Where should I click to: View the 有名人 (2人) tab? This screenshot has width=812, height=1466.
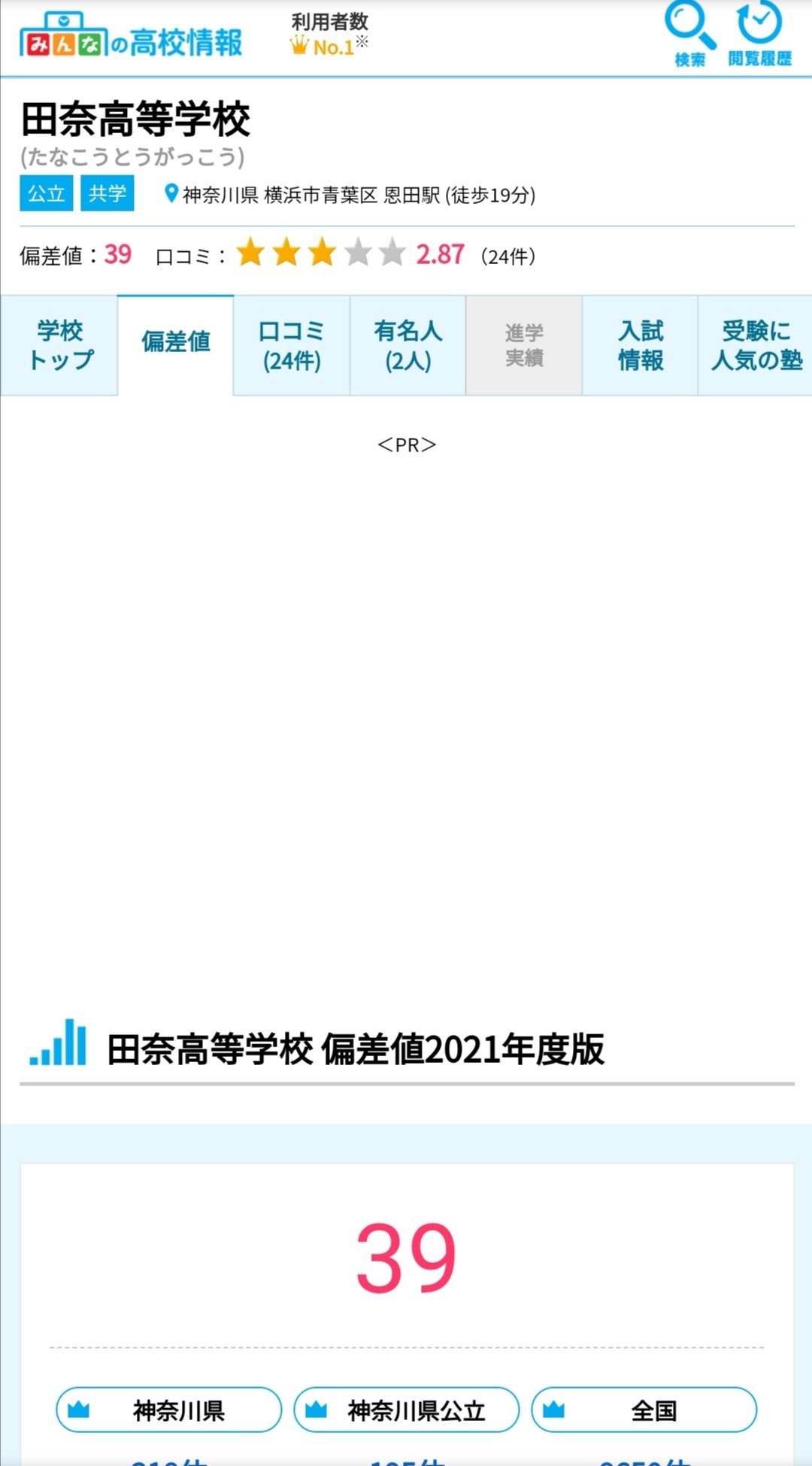pyautogui.click(x=408, y=345)
